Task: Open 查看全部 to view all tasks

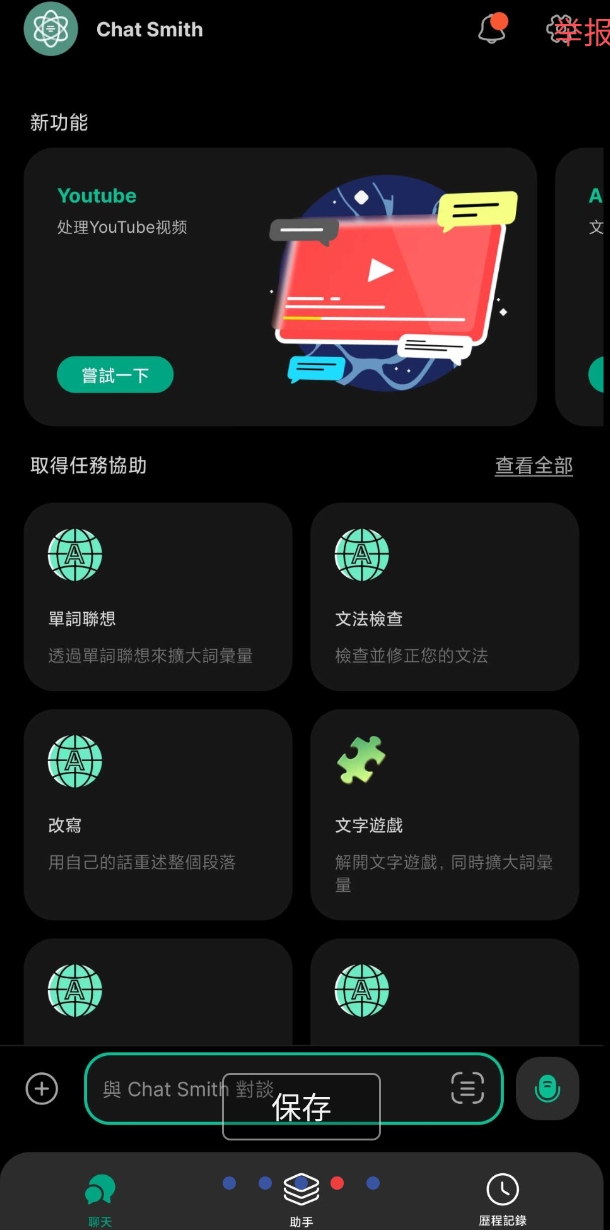Action: (x=533, y=465)
